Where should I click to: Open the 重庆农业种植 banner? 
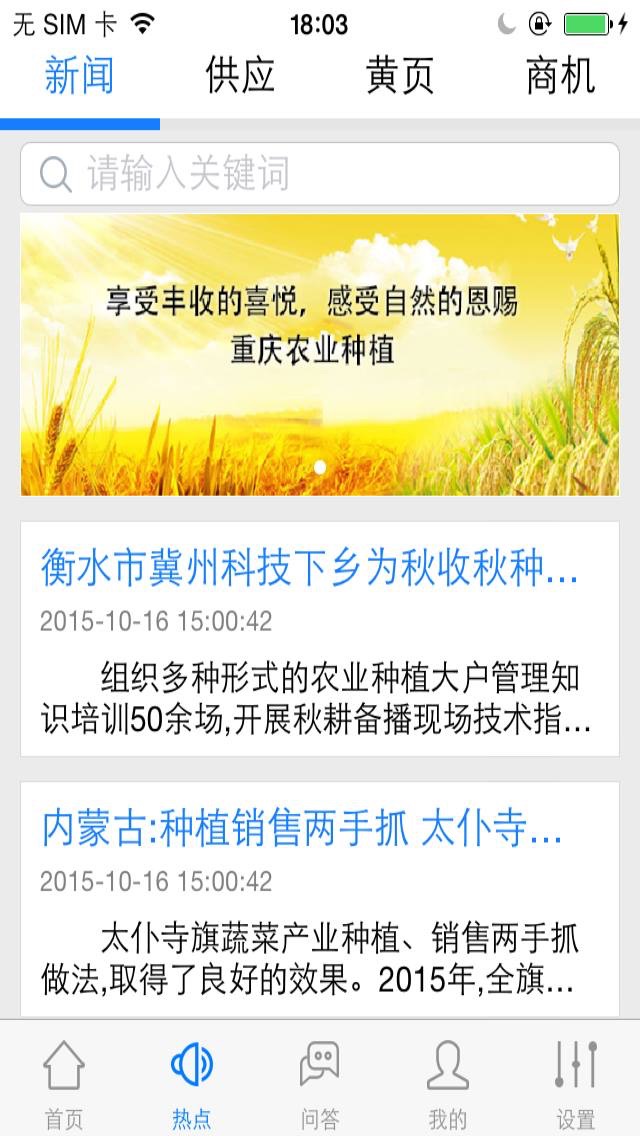coord(320,355)
